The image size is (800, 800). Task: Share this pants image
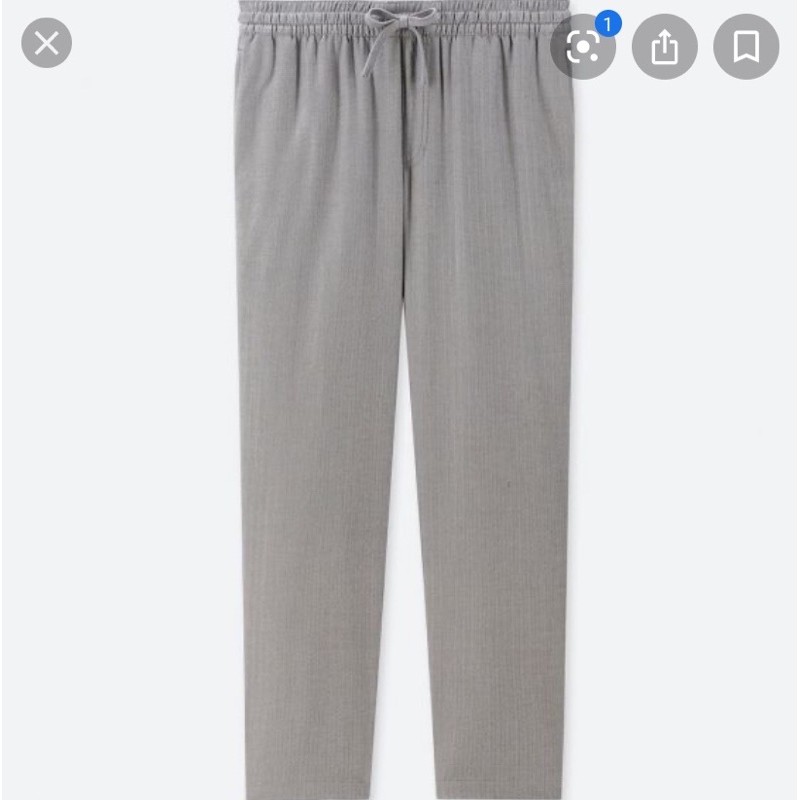coord(664,46)
